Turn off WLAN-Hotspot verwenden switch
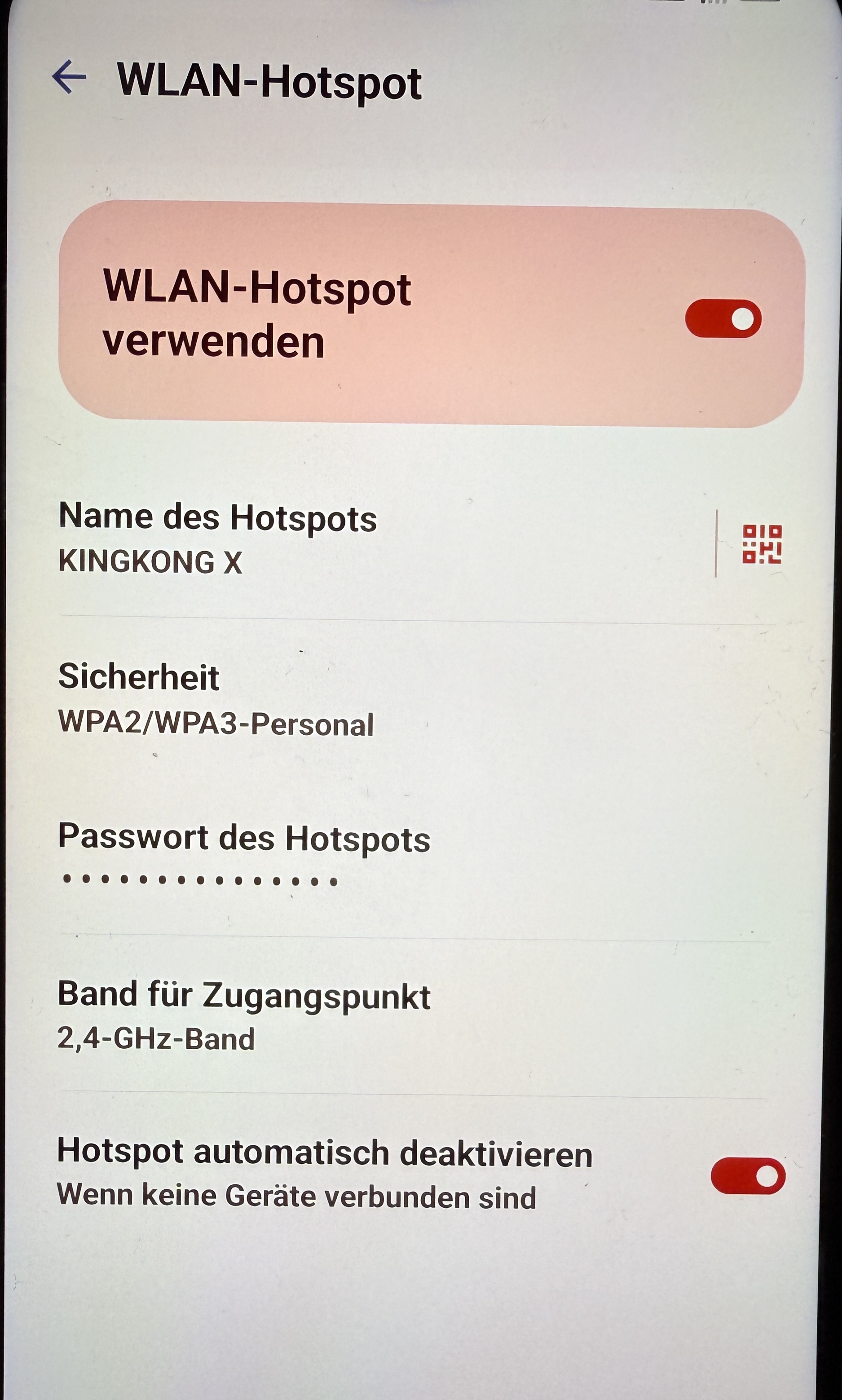Viewport: 842px width, 1400px height. [x=723, y=318]
